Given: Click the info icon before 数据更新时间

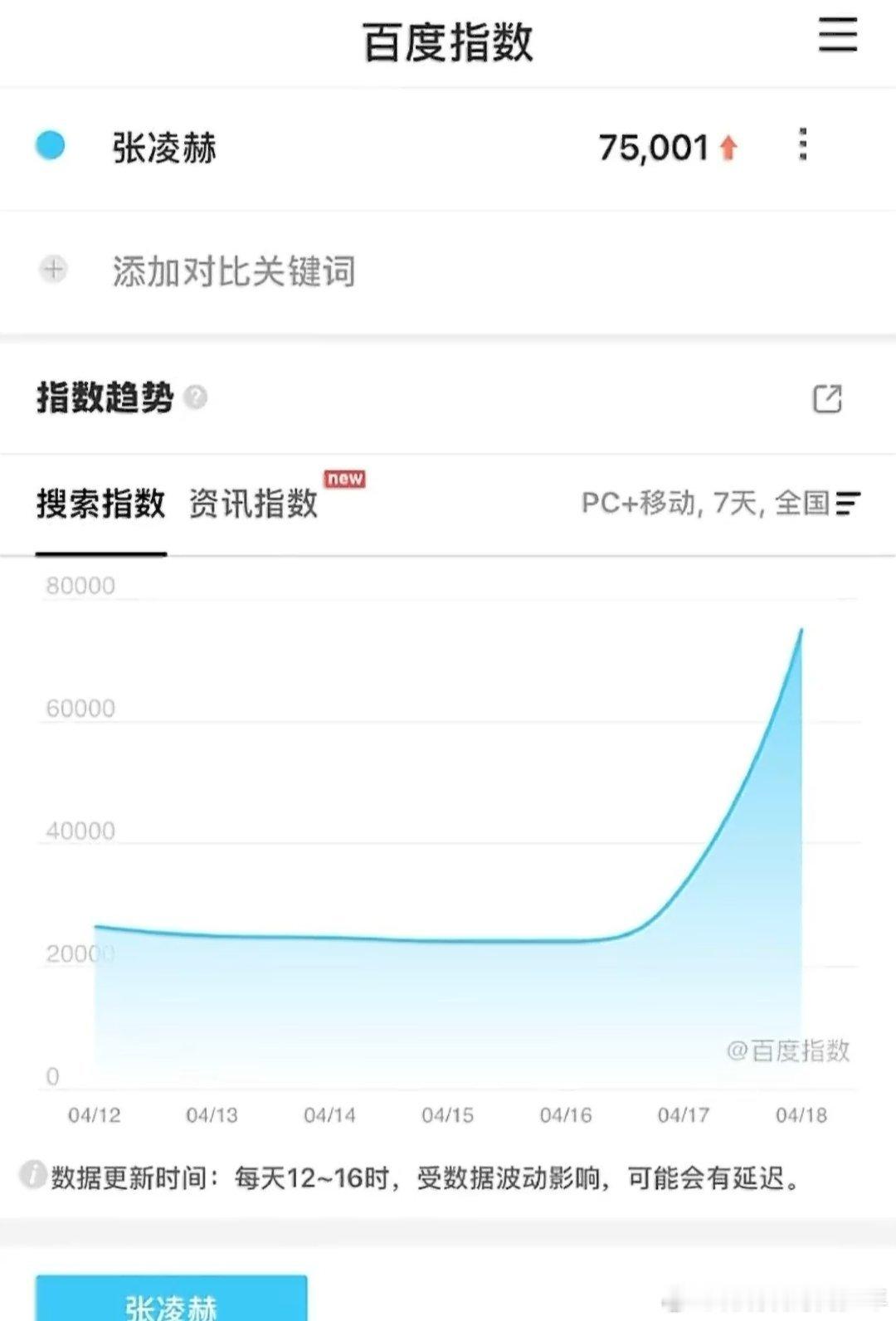Looking at the screenshot, I should click(x=33, y=1176).
